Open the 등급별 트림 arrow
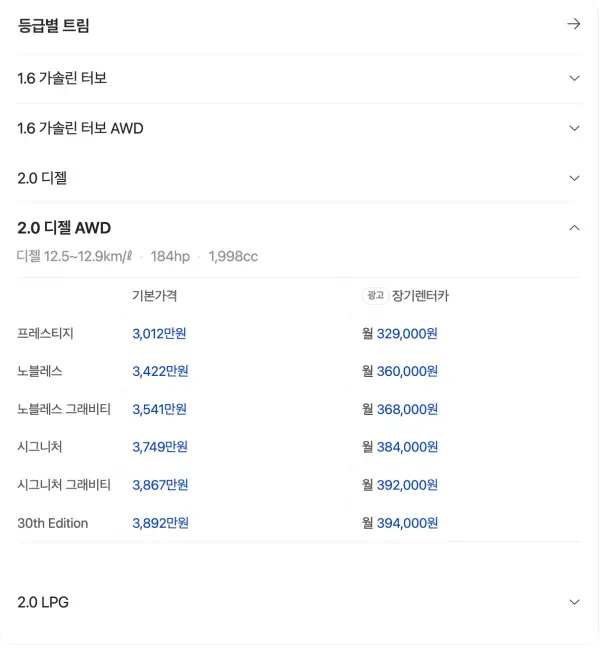 click(x=574, y=24)
